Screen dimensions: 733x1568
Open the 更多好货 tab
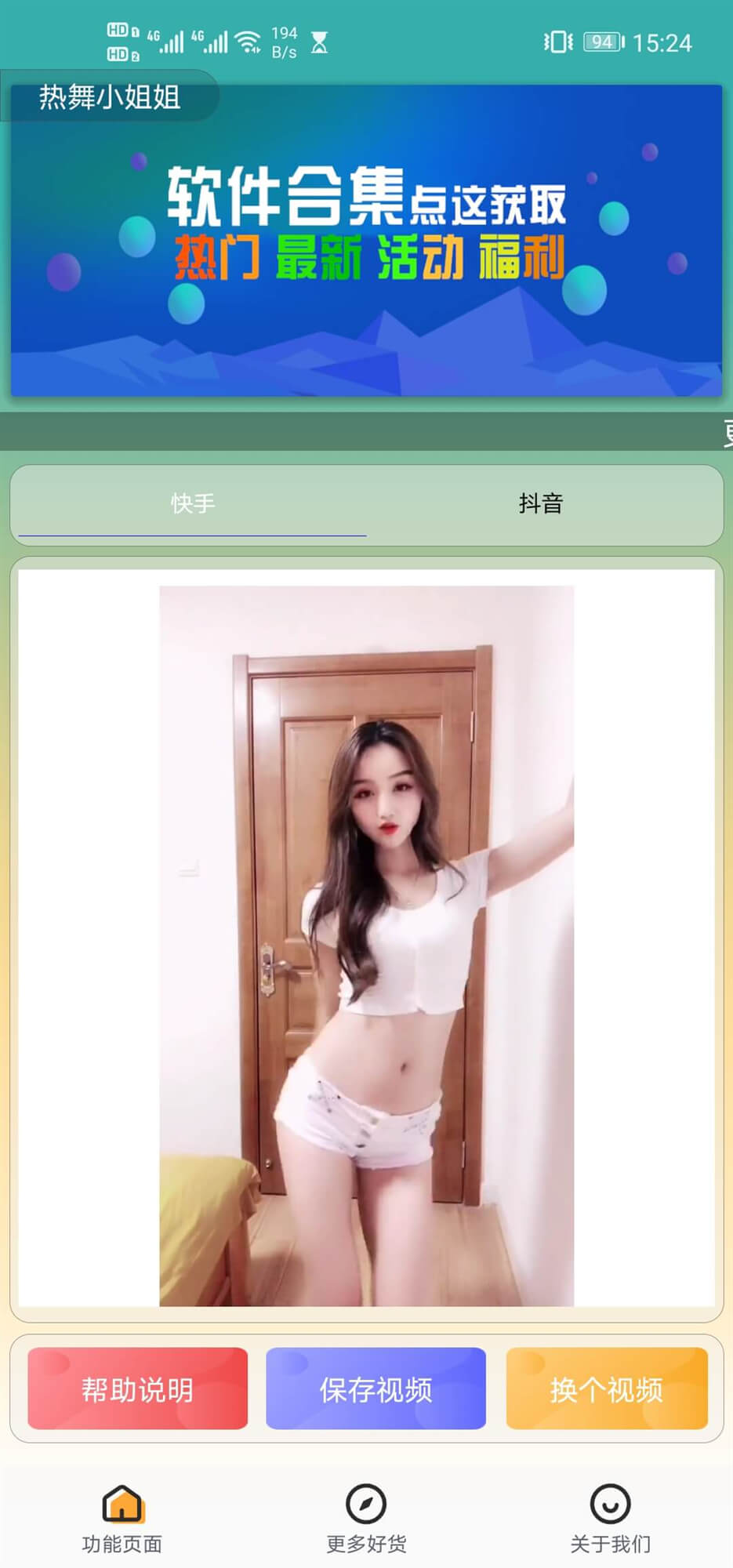[366, 1519]
